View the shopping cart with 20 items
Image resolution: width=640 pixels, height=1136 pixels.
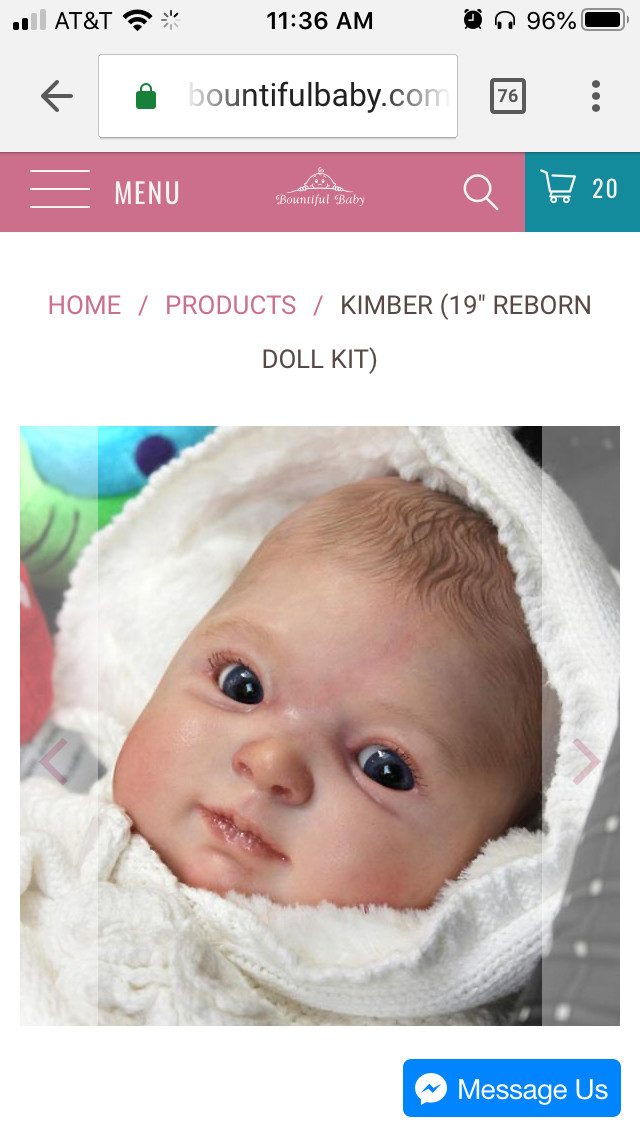tap(582, 192)
